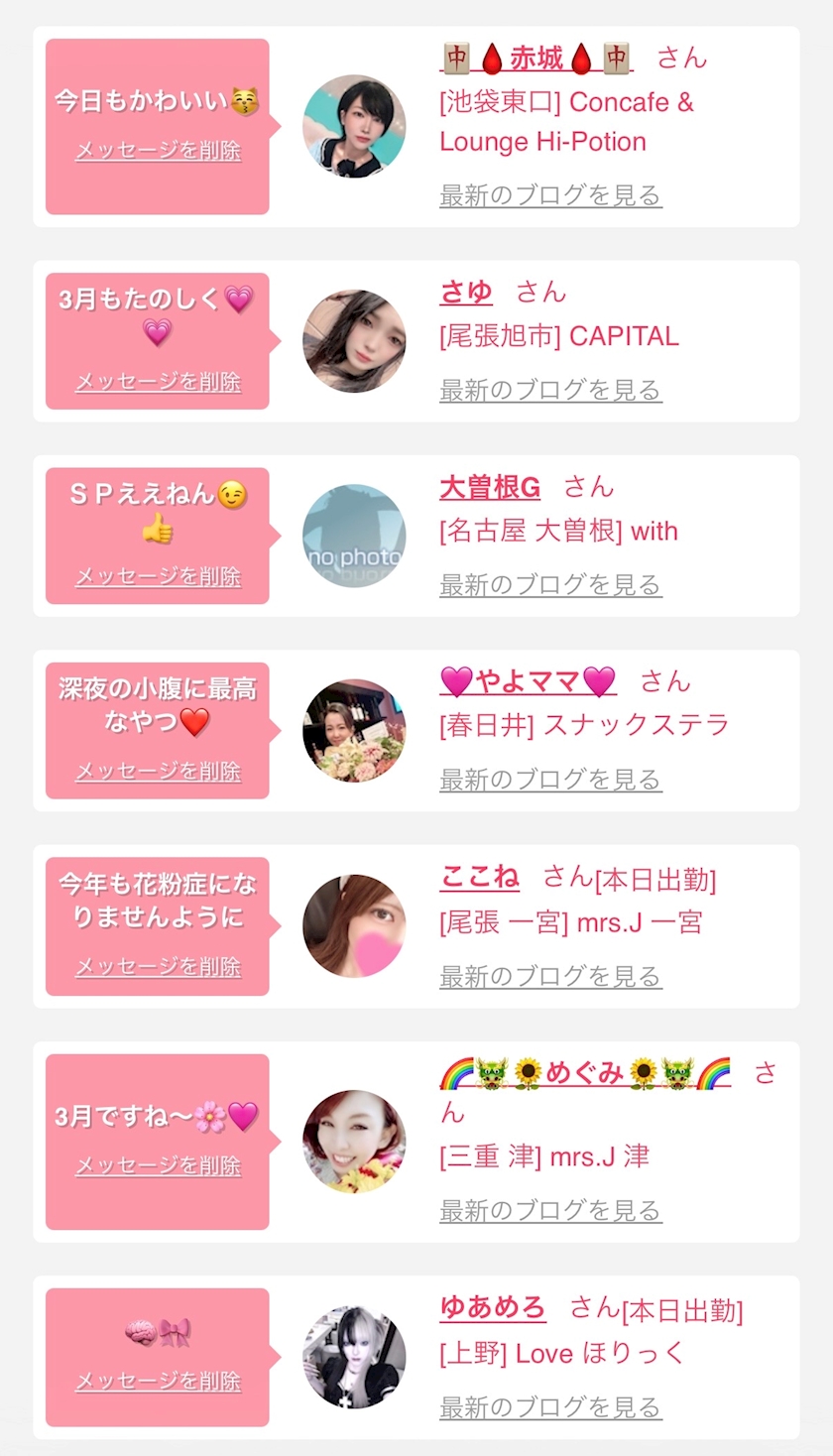Delete the 3月ですね message

click(158, 1165)
